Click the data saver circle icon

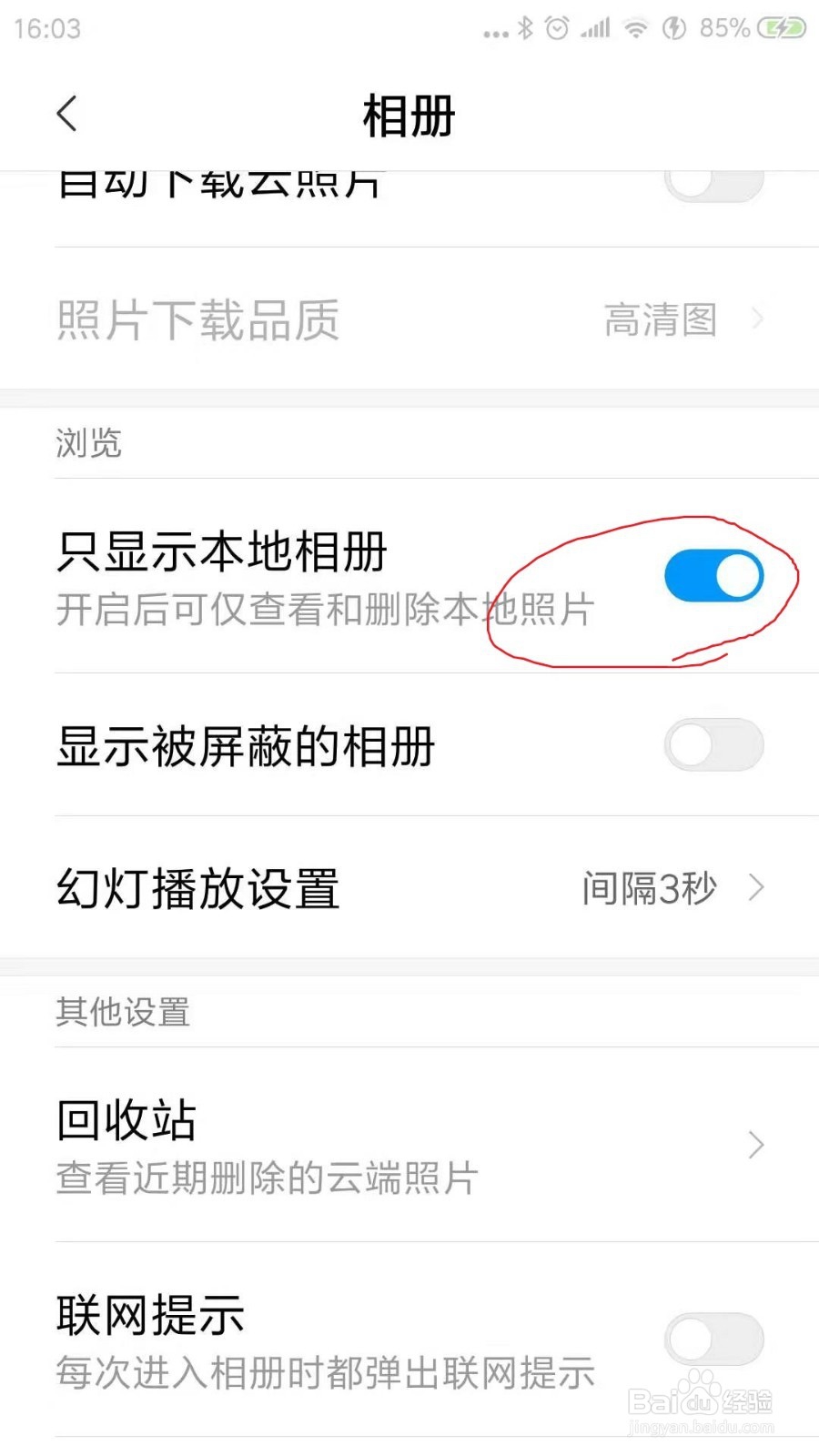tap(672, 27)
